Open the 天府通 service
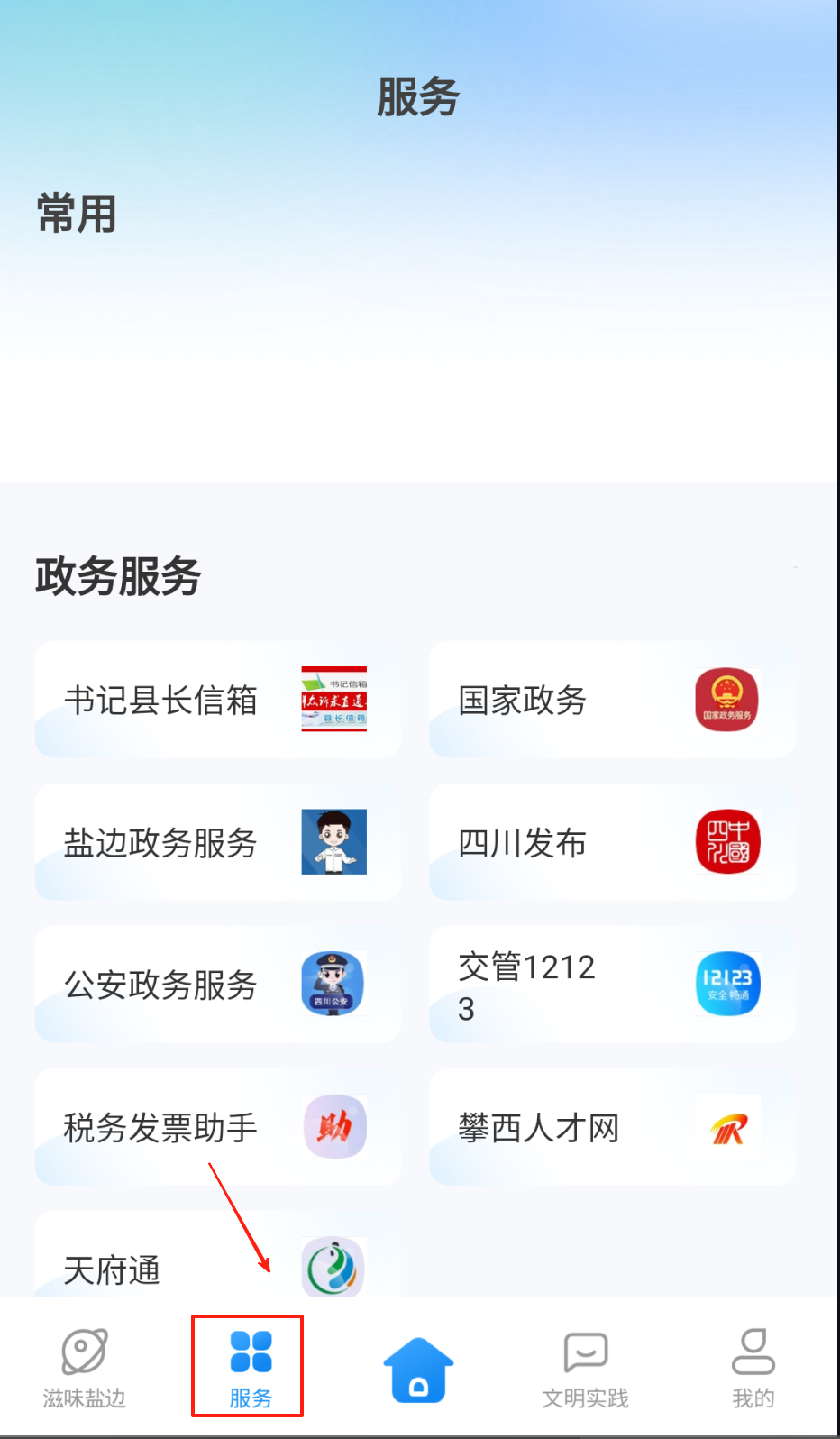The image size is (840, 1439). click(x=217, y=1262)
